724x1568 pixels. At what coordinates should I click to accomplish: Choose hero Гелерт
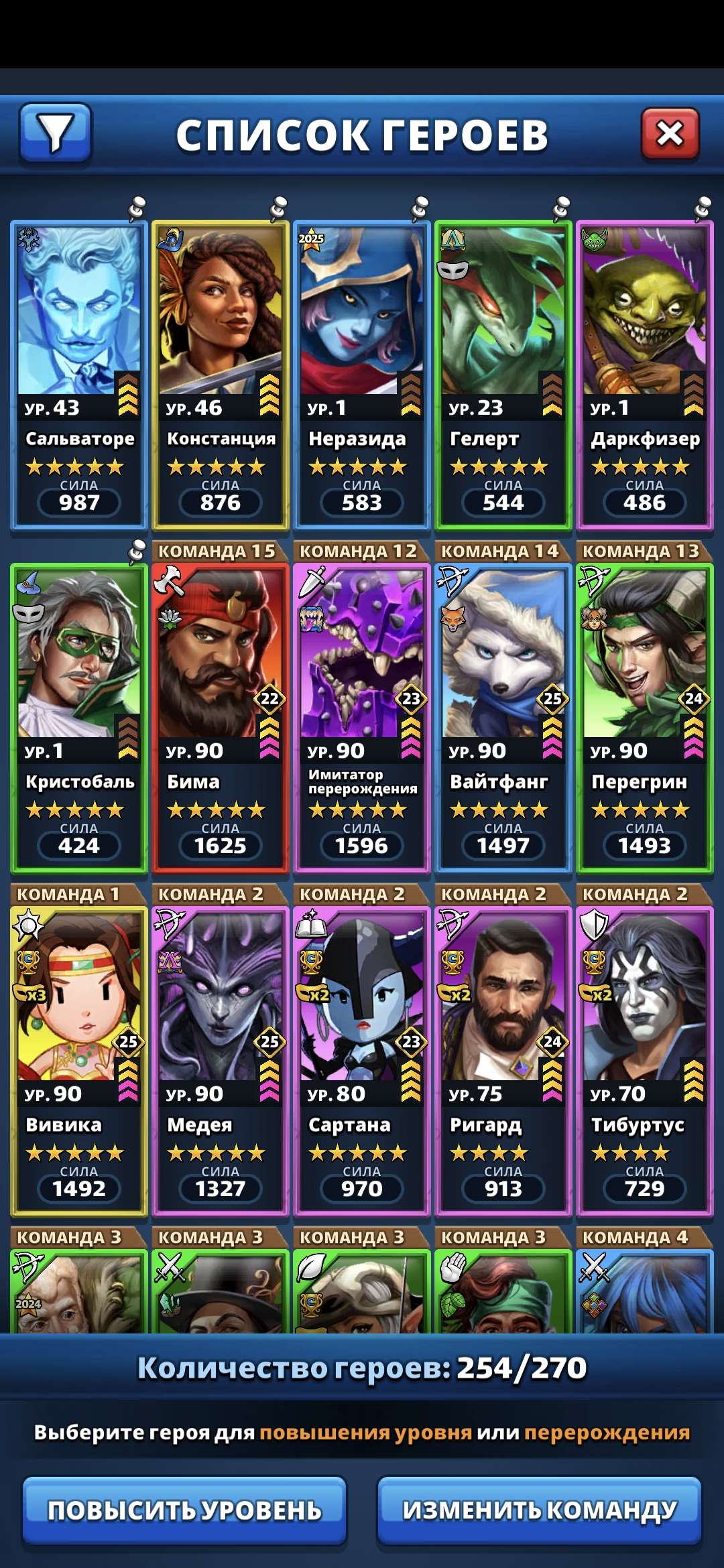(x=503, y=375)
